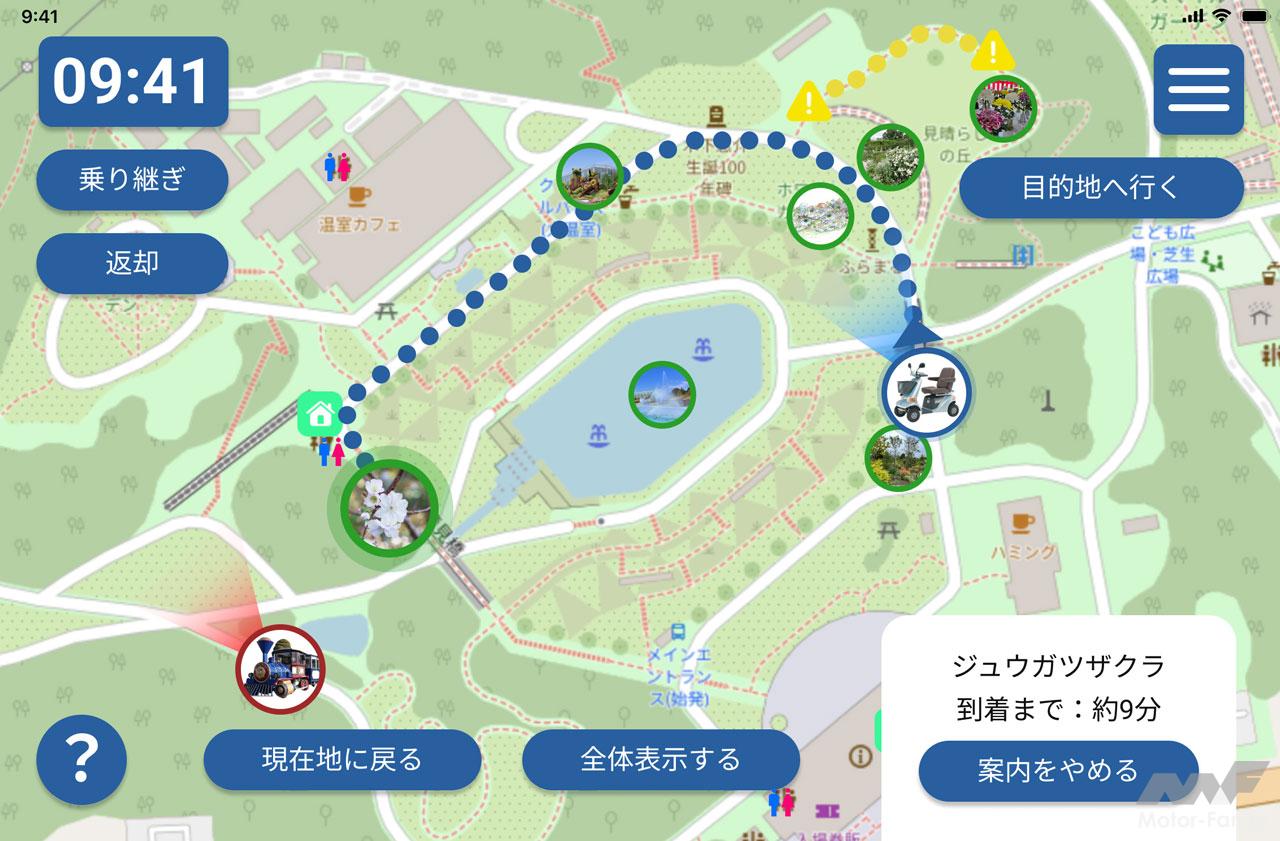Tap the 乗り継ぎ button
This screenshot has height=841, width=1280.
tap(132, 180)
